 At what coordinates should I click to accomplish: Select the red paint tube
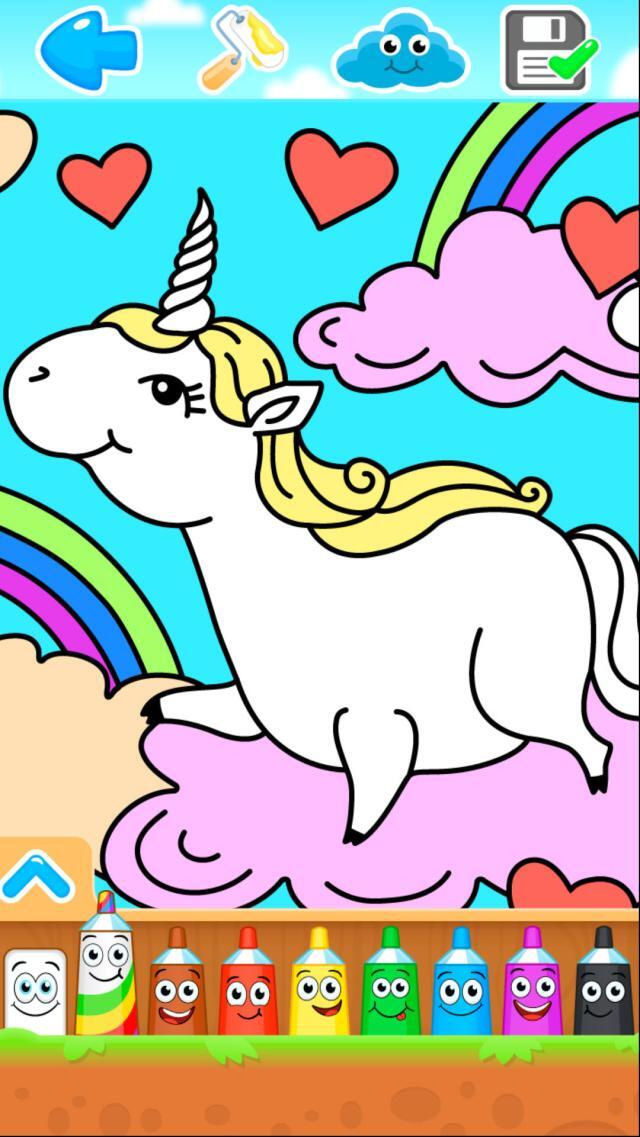click(247, 985)
